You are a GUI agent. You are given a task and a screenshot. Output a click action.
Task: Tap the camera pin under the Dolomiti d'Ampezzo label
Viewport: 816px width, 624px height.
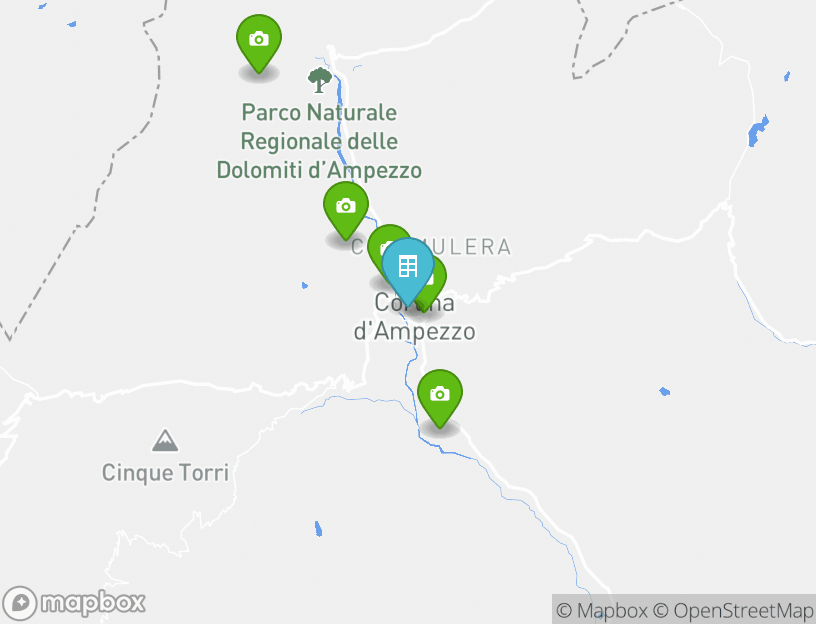345,207
